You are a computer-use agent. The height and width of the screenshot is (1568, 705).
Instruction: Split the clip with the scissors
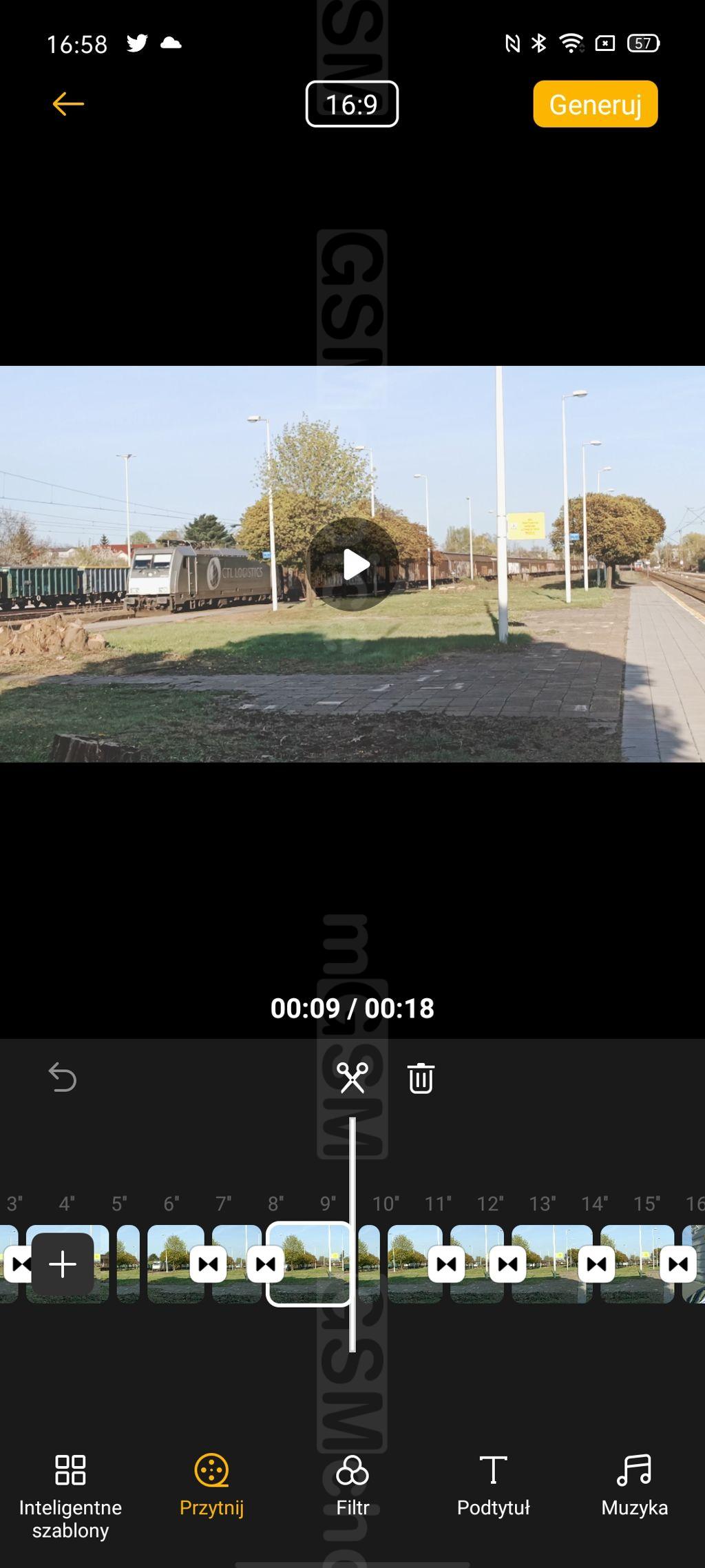pyautogui.click(x=352, y=1077)
